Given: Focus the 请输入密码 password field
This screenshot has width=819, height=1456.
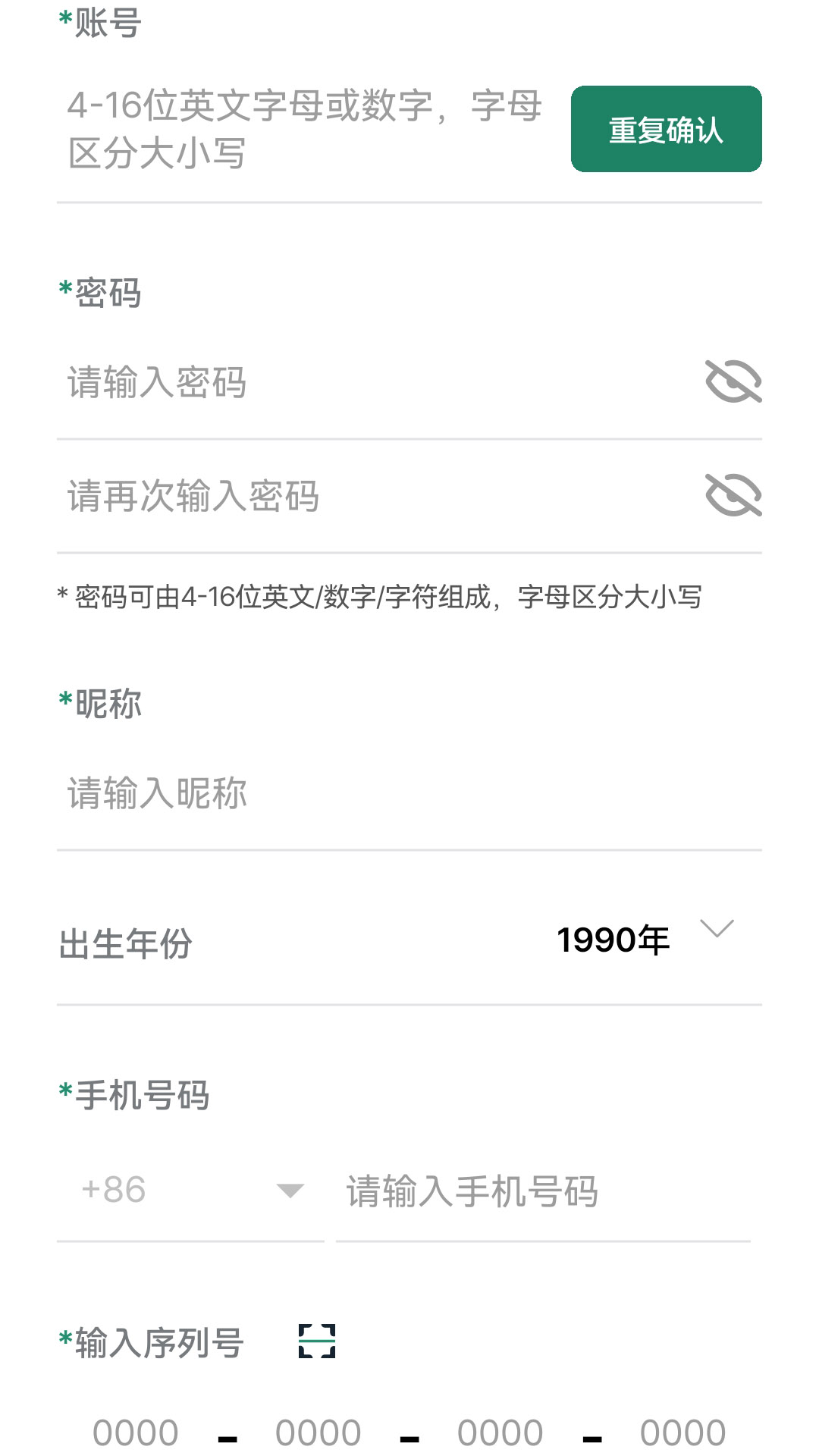Looking at the screenshot, I should click(364, 382).
